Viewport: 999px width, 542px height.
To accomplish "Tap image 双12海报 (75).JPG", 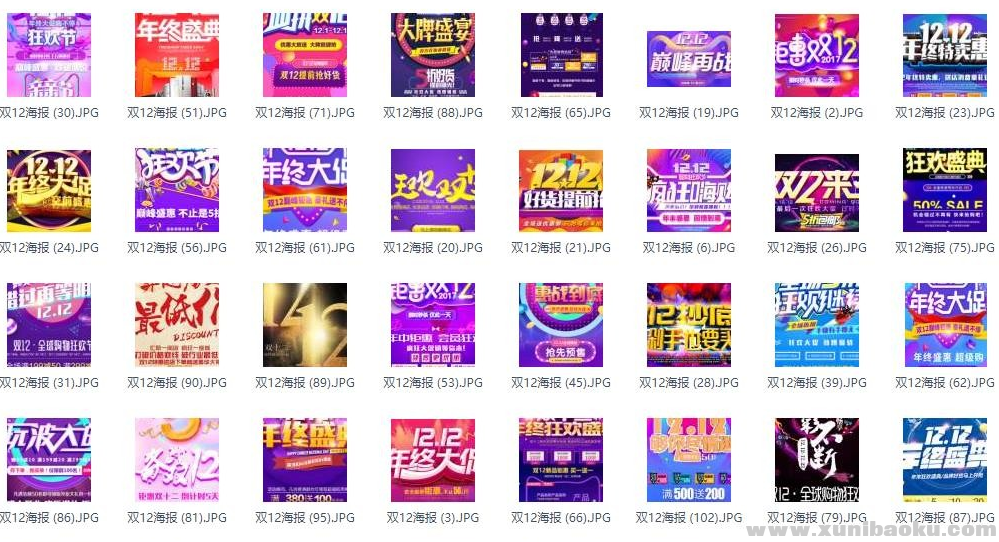I will click(x=945, y=191).
